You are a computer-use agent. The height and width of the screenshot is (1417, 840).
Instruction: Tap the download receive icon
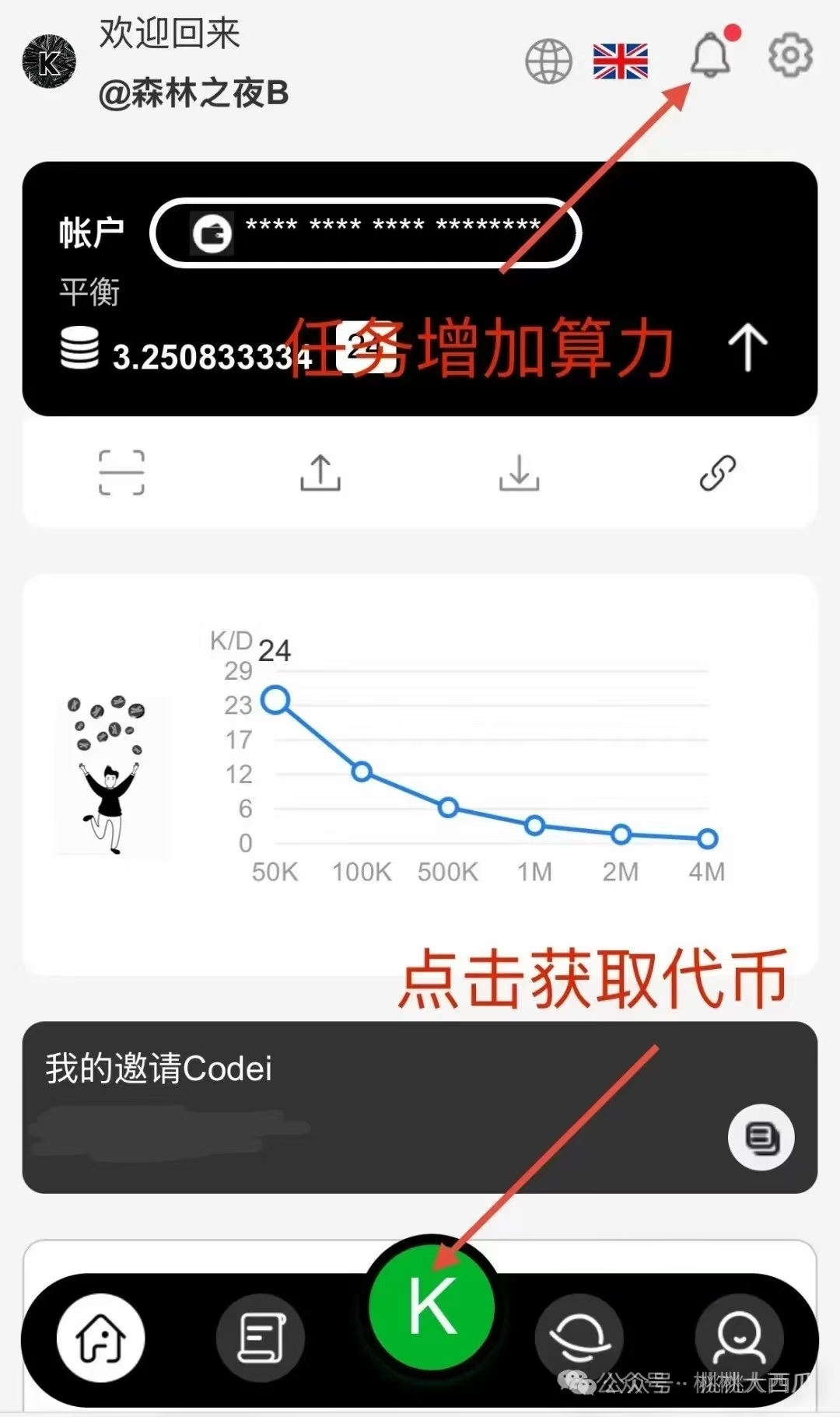click(x=519, y=472)
